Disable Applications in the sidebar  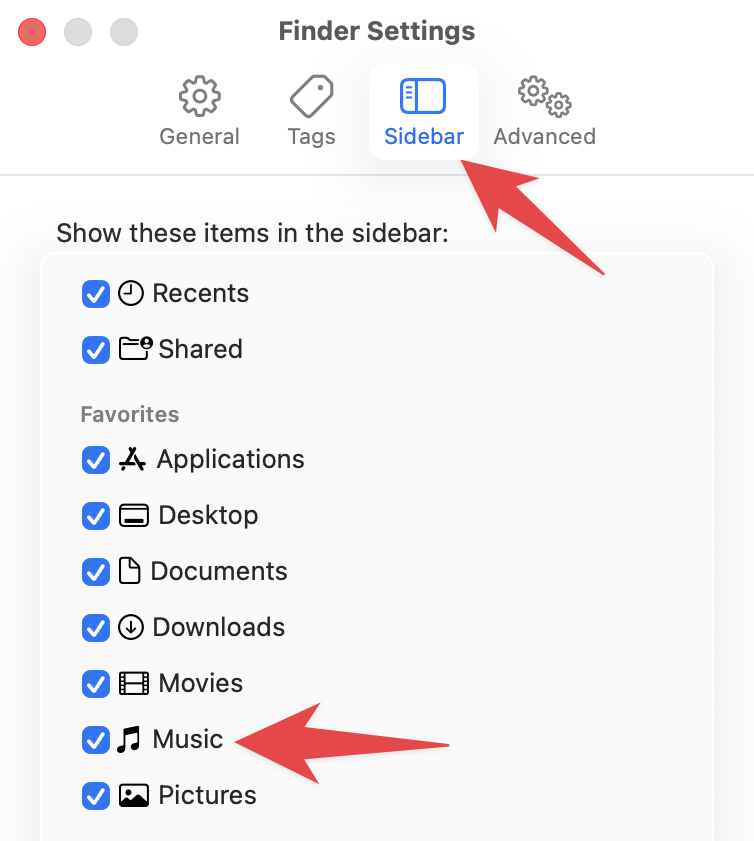click(95, 460)
